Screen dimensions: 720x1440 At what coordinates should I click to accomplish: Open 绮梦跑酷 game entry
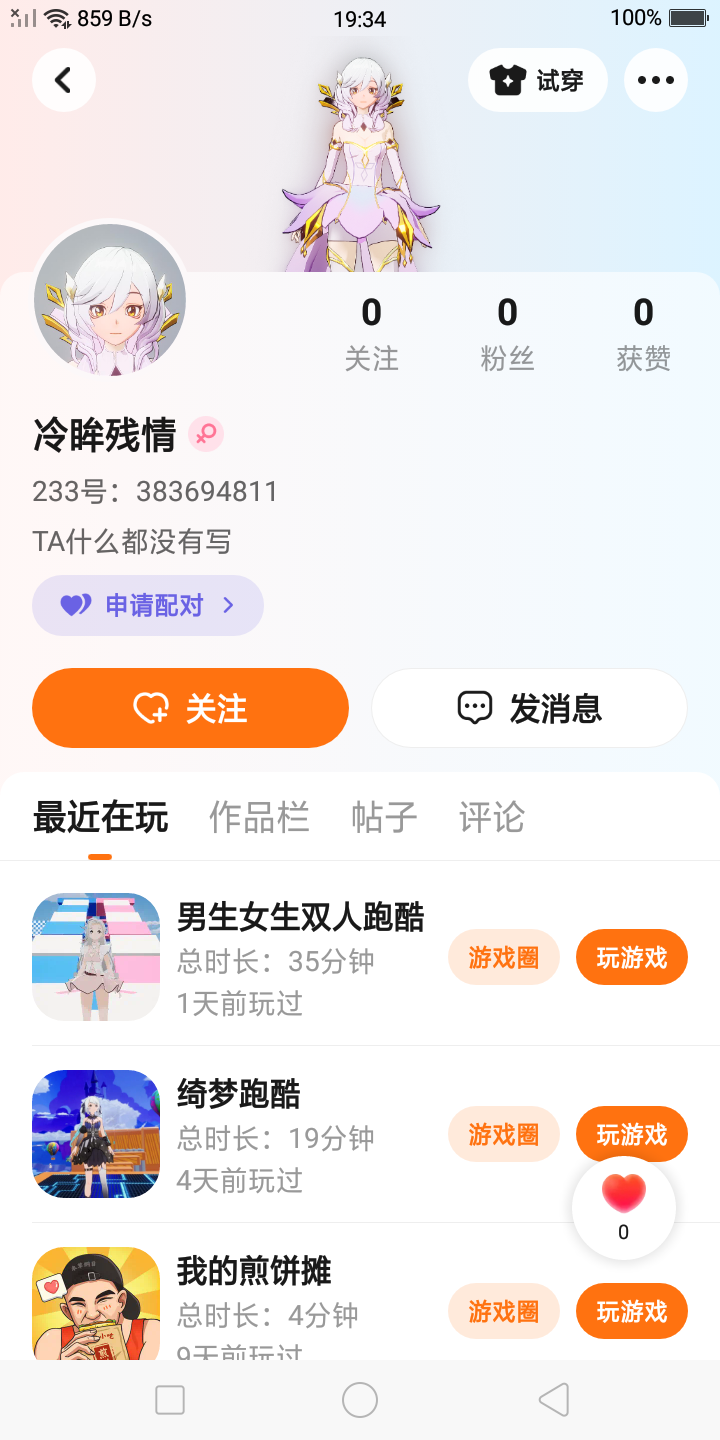point(238,1094)
